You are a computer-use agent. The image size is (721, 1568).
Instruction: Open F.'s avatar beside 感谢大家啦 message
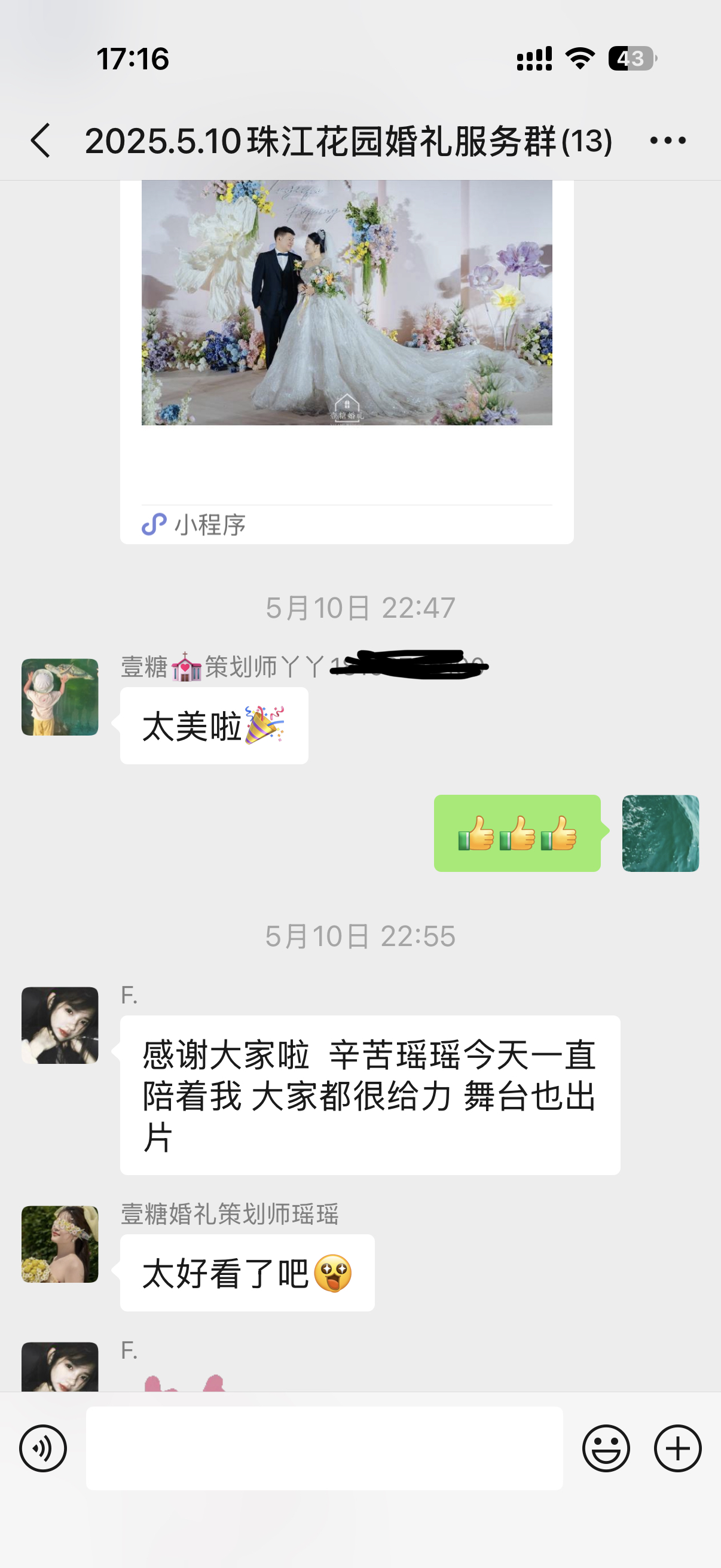(x=60, y=1025)
